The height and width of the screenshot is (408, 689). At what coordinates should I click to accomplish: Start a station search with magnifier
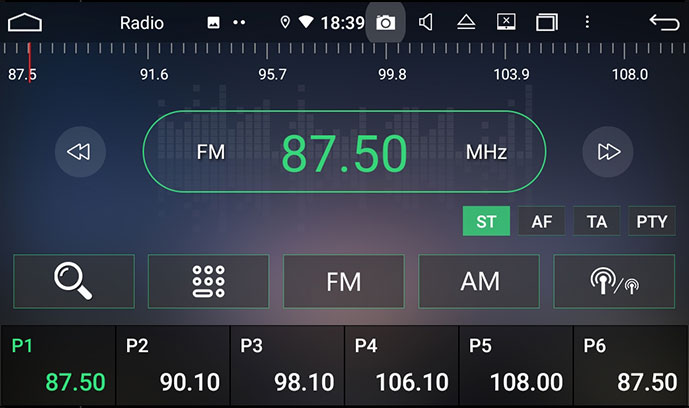click(73, 281)
